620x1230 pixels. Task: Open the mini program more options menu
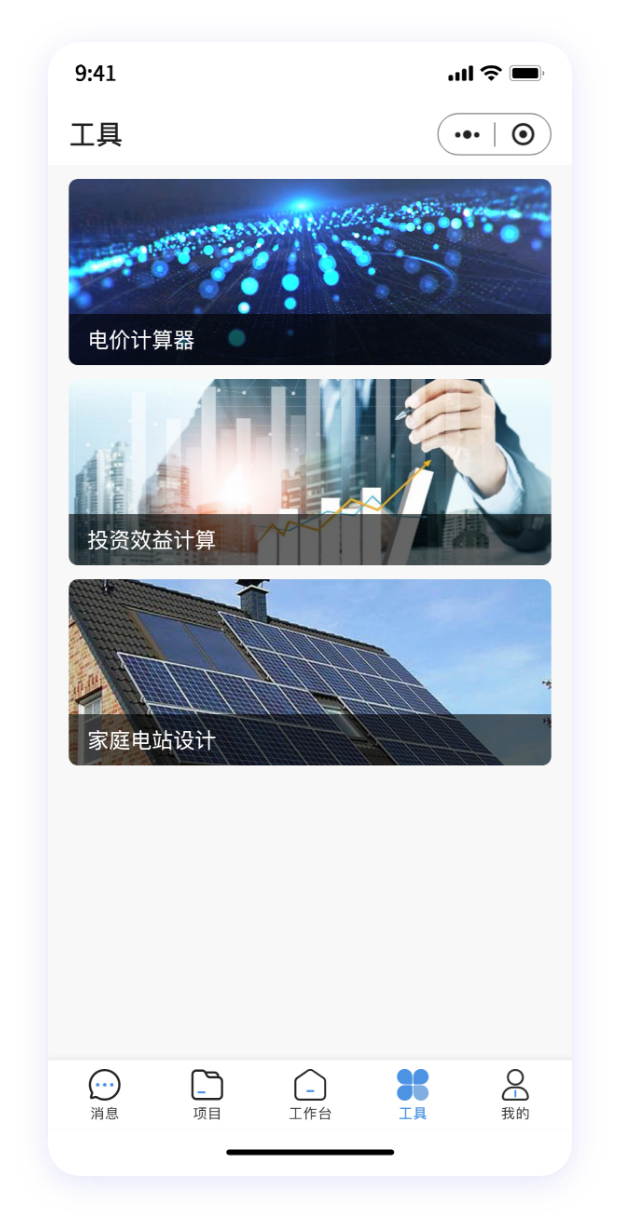tap(467, 135)
